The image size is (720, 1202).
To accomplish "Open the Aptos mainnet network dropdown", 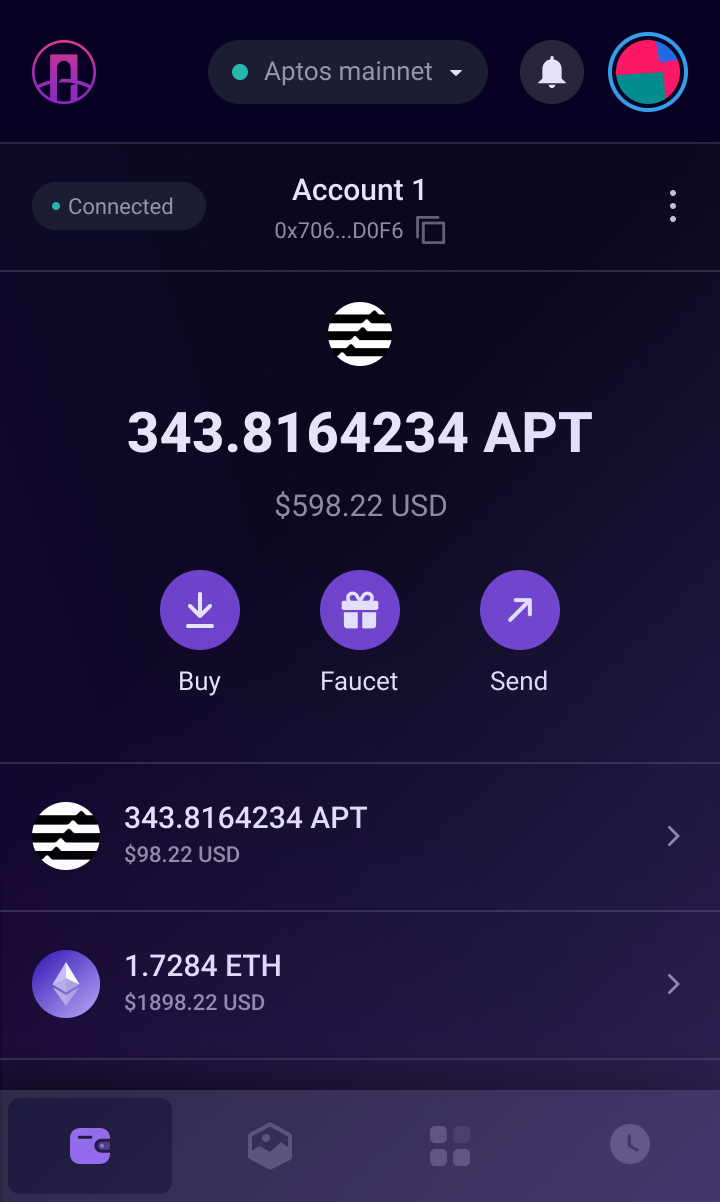I will (347, 72).
